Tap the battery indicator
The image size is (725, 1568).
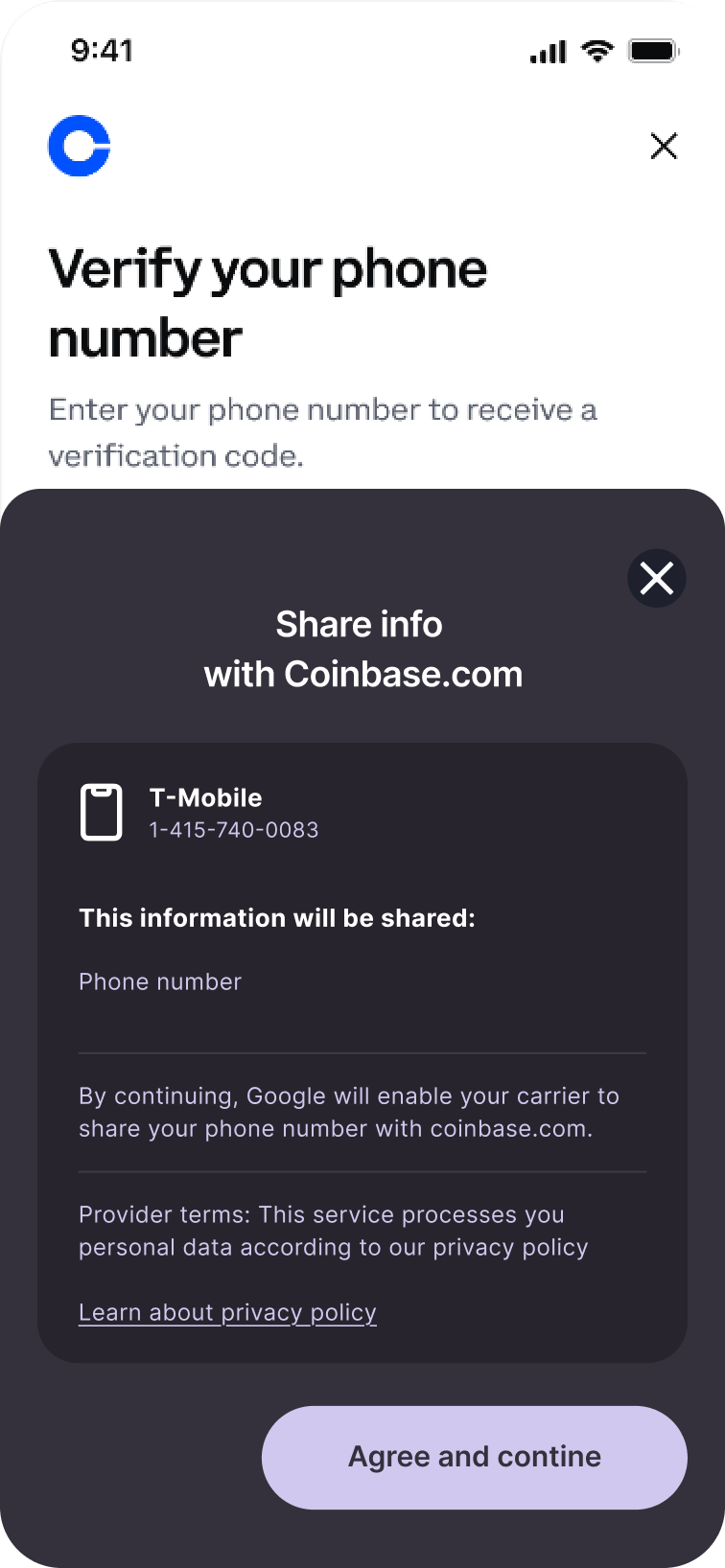[x=653, y=52]
